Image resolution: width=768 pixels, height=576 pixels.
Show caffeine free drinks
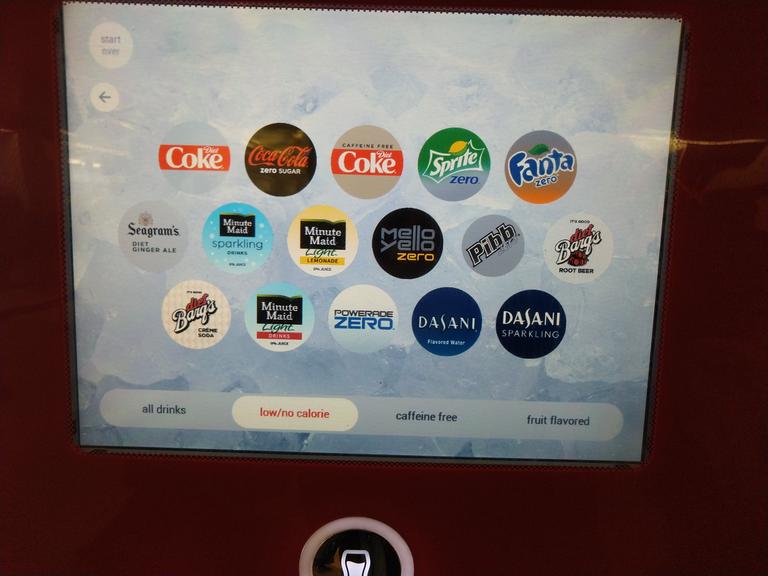tap(426, 416)
